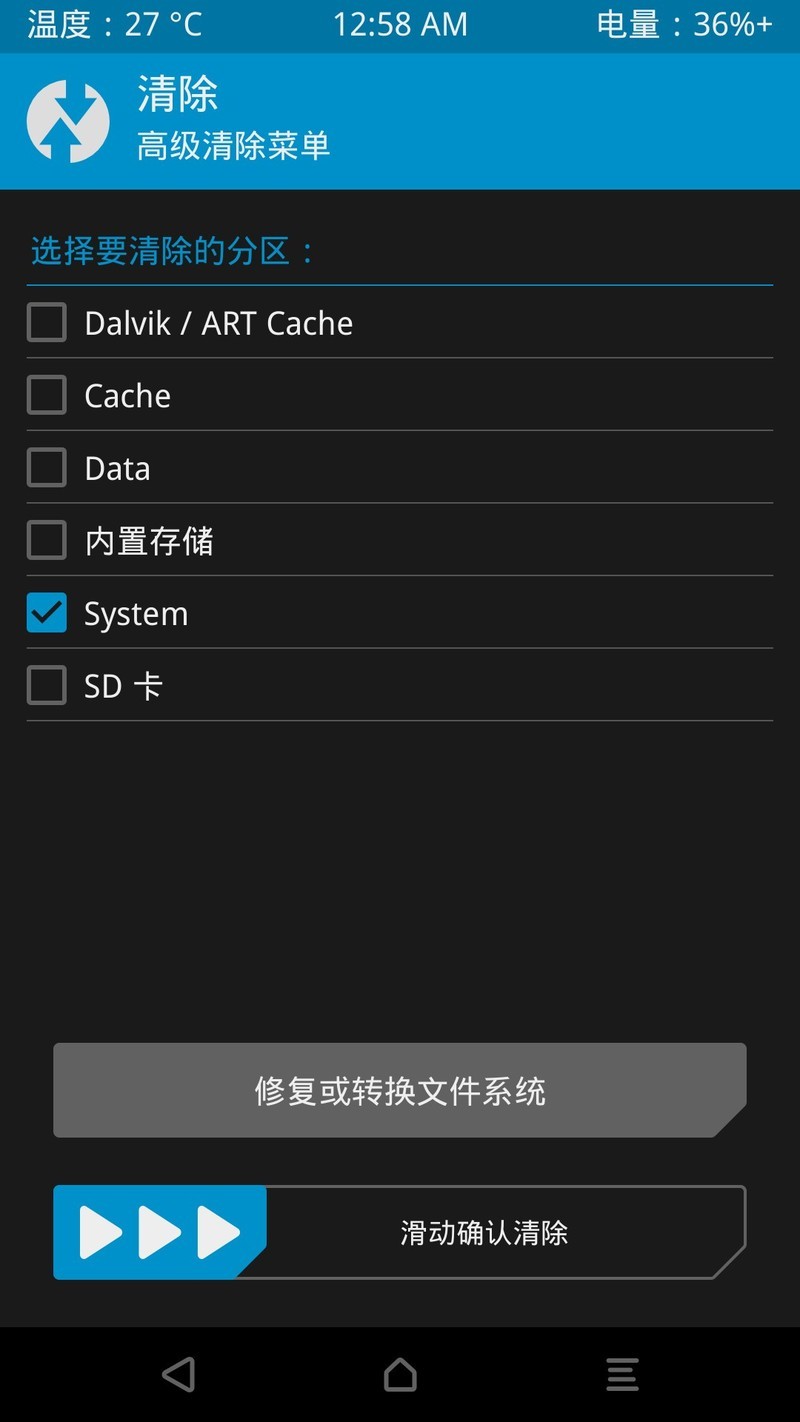Uncheck the System partition
This screenshot has width=800, height=1422.
pyautogui.click(x=46, y=613)
